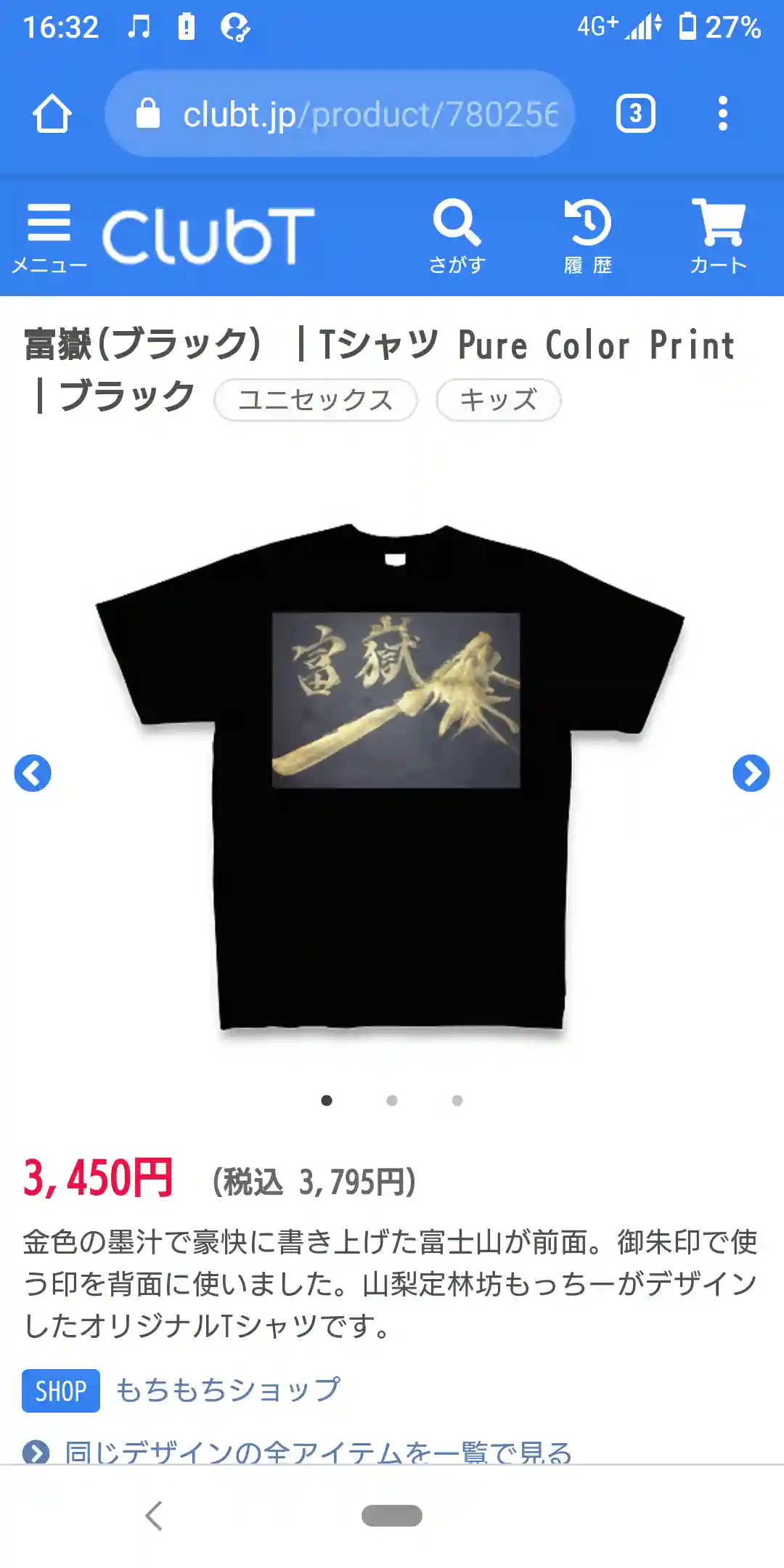This screenshot has width=784, height=1568.
Task: View all items with the same design
Action: 317,1452
